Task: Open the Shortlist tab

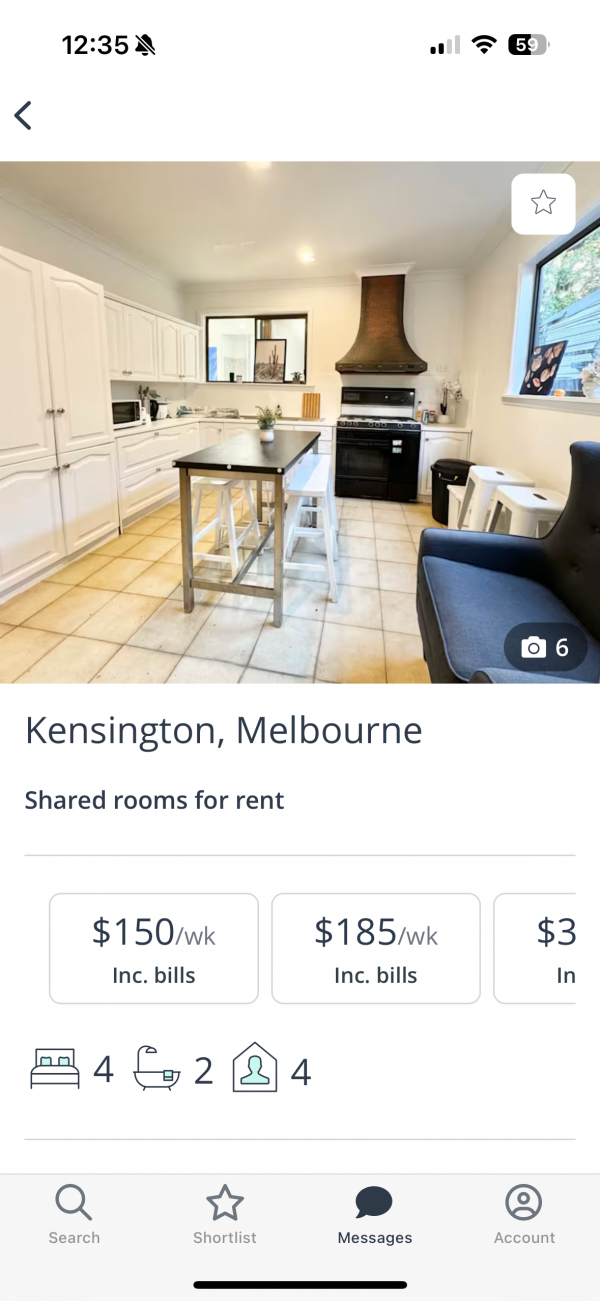Action: pyautogui.click(x=225, y=1215)
